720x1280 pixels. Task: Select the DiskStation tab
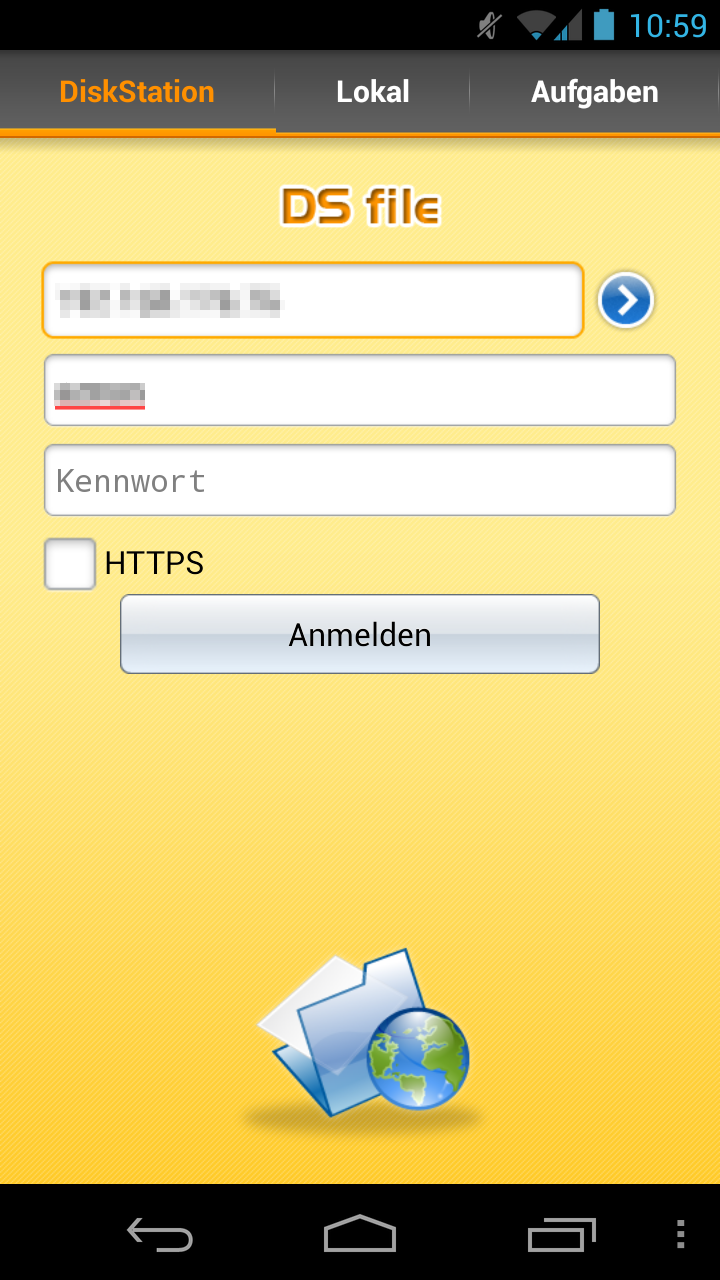[x=137, y=92]
